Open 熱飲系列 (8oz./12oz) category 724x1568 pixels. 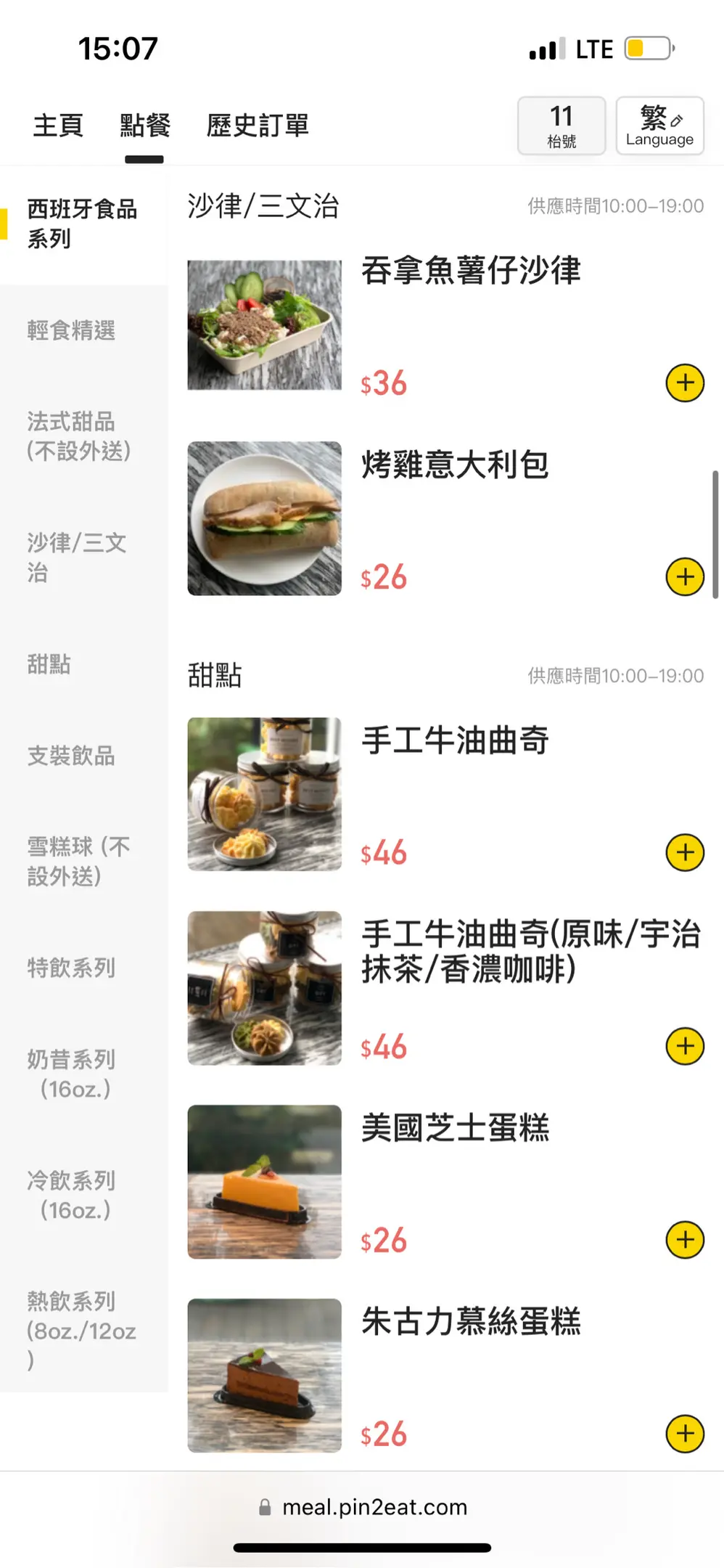click(x=80, y=1330)
